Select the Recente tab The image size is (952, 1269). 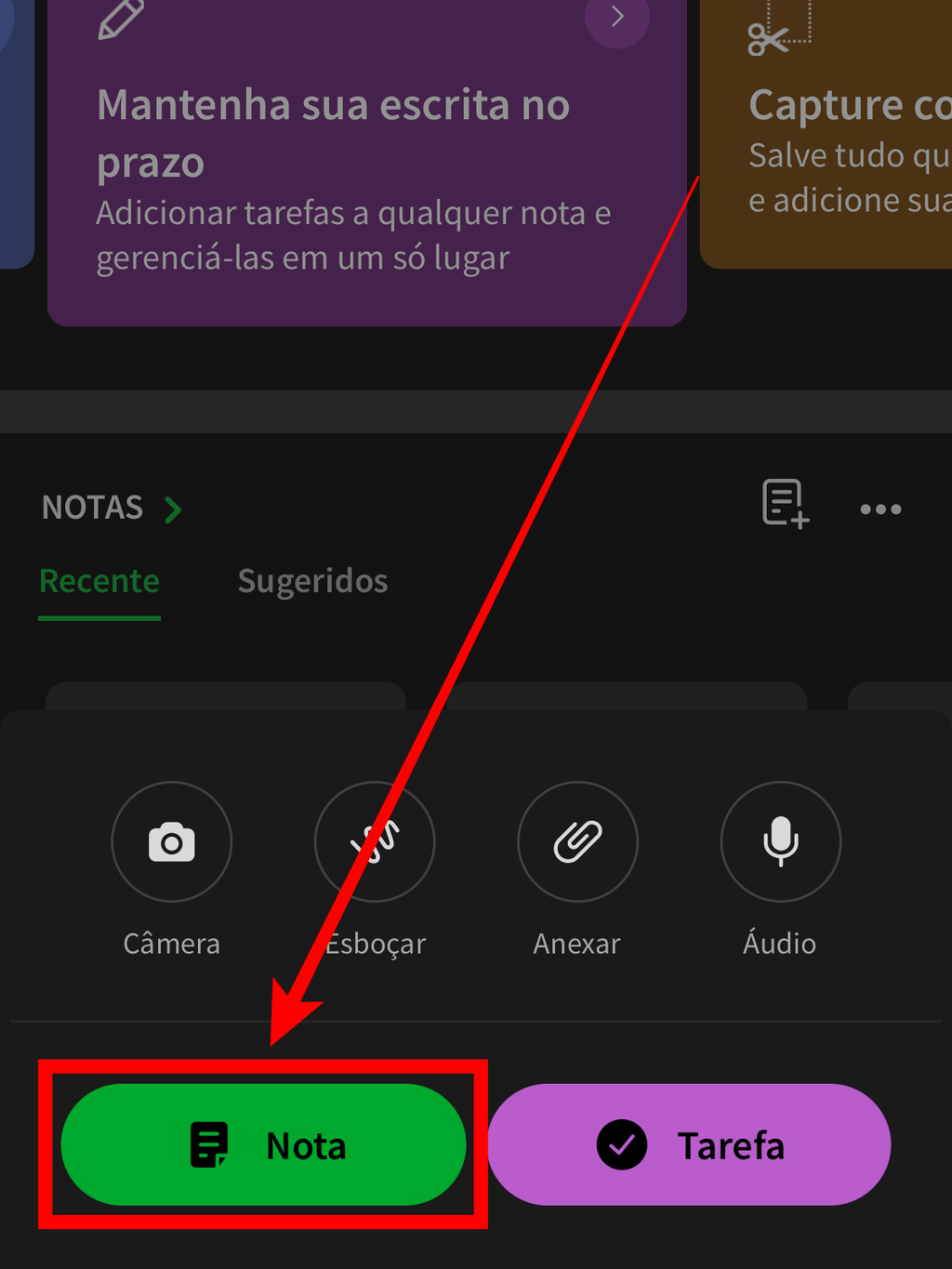coord(99,581)
